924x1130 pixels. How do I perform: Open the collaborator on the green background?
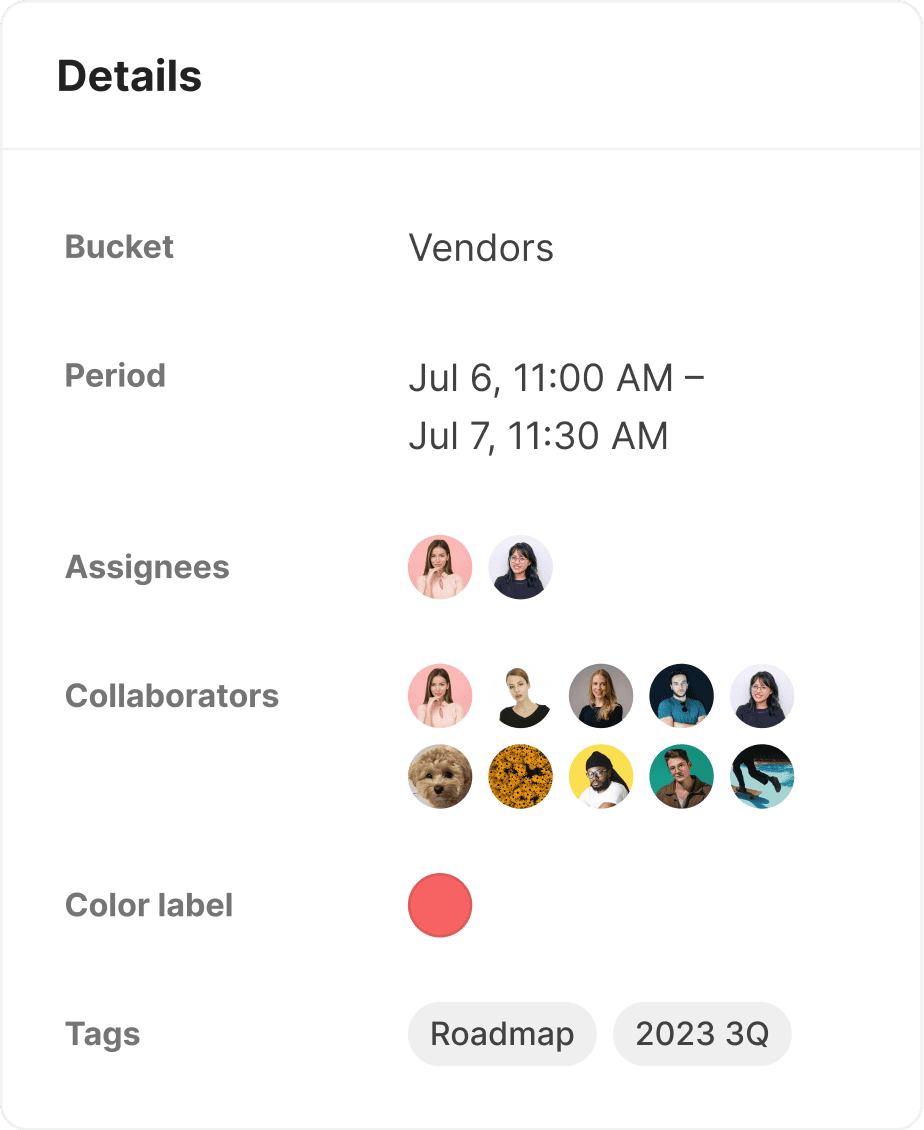pos(681,776)
